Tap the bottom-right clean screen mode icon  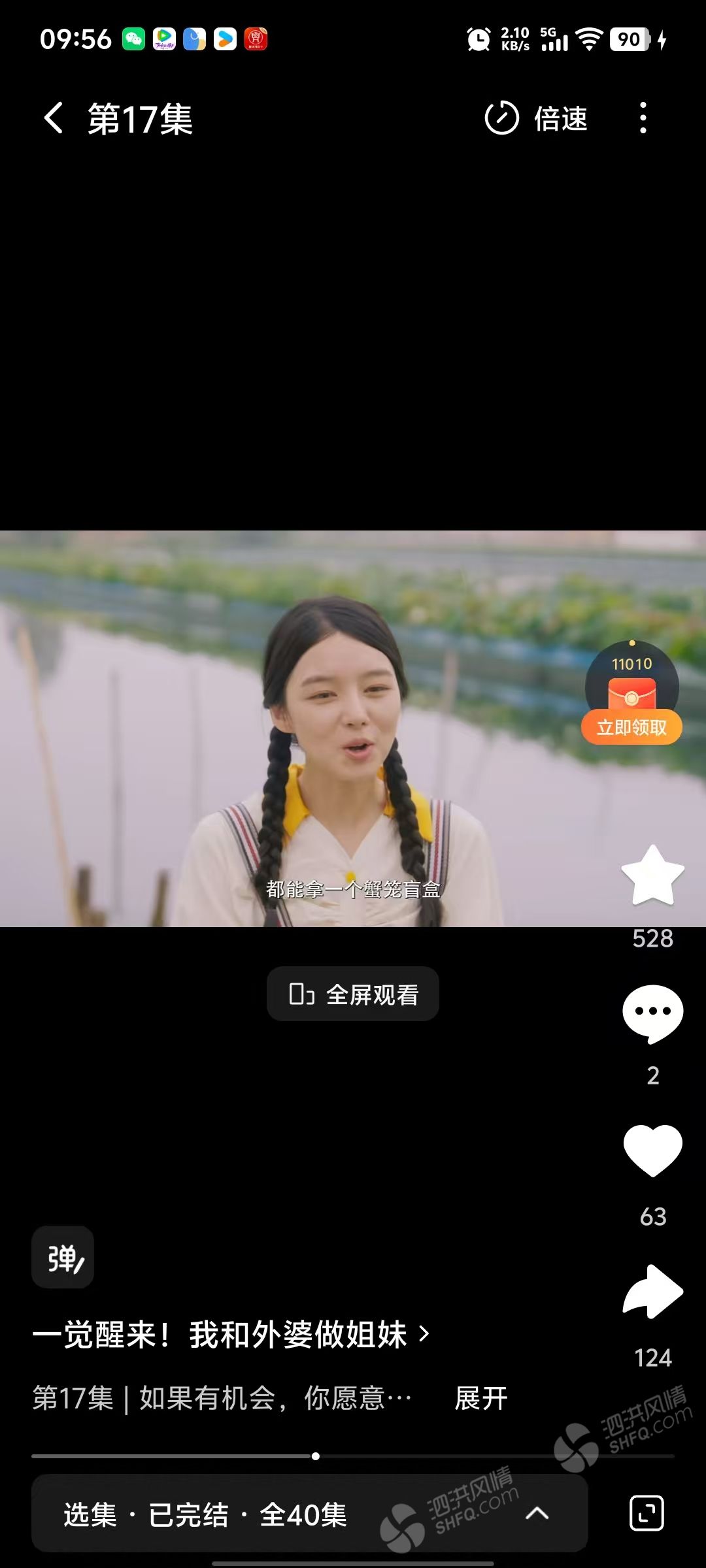tap(646, 1514)
